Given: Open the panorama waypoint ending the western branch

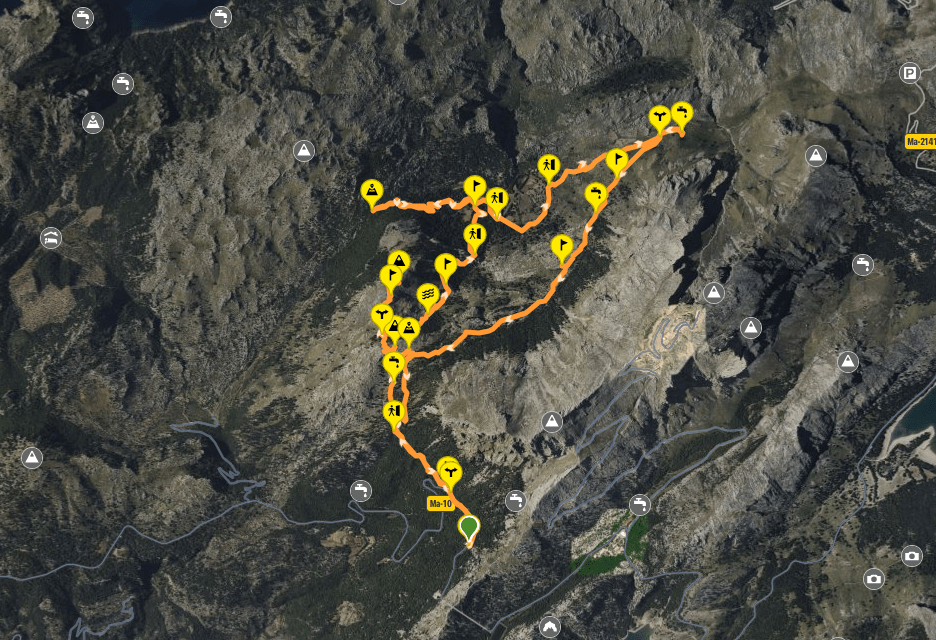Looking at the screenshot, I should [373, 190].
